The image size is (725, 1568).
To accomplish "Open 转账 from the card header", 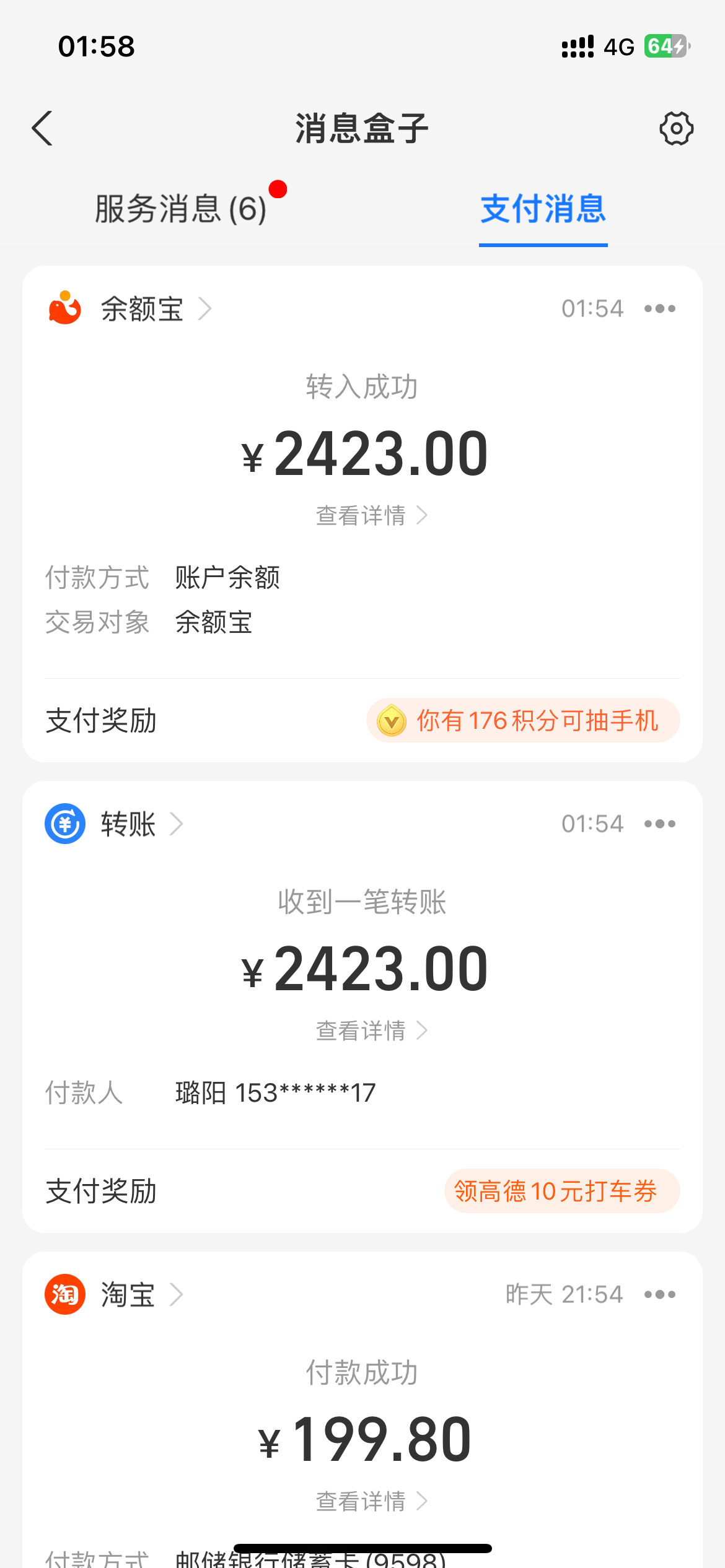I will [129, 824].
